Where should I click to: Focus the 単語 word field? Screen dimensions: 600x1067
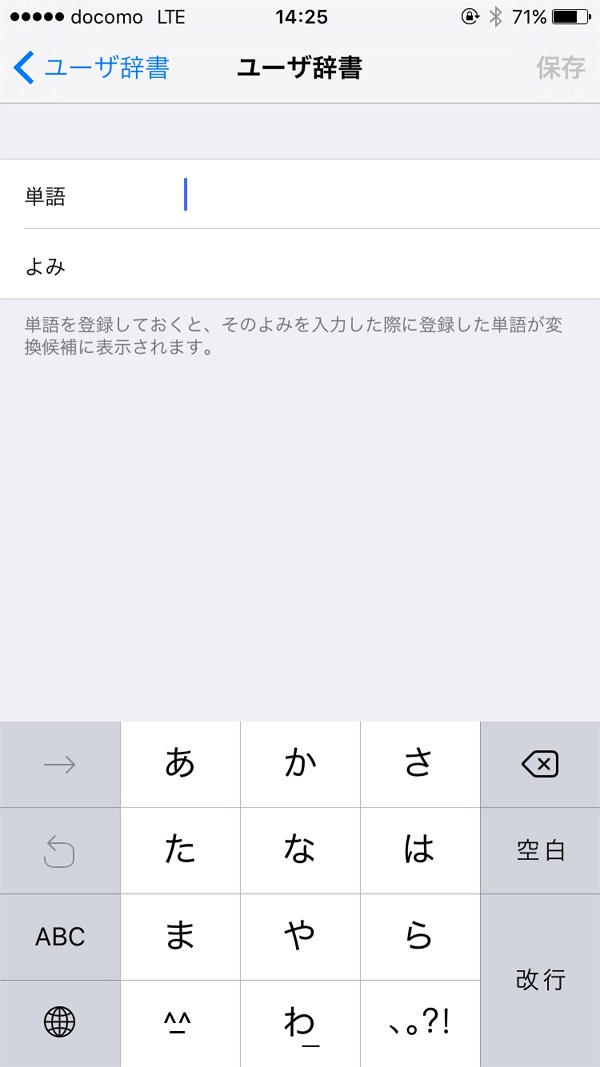(300, 195)
